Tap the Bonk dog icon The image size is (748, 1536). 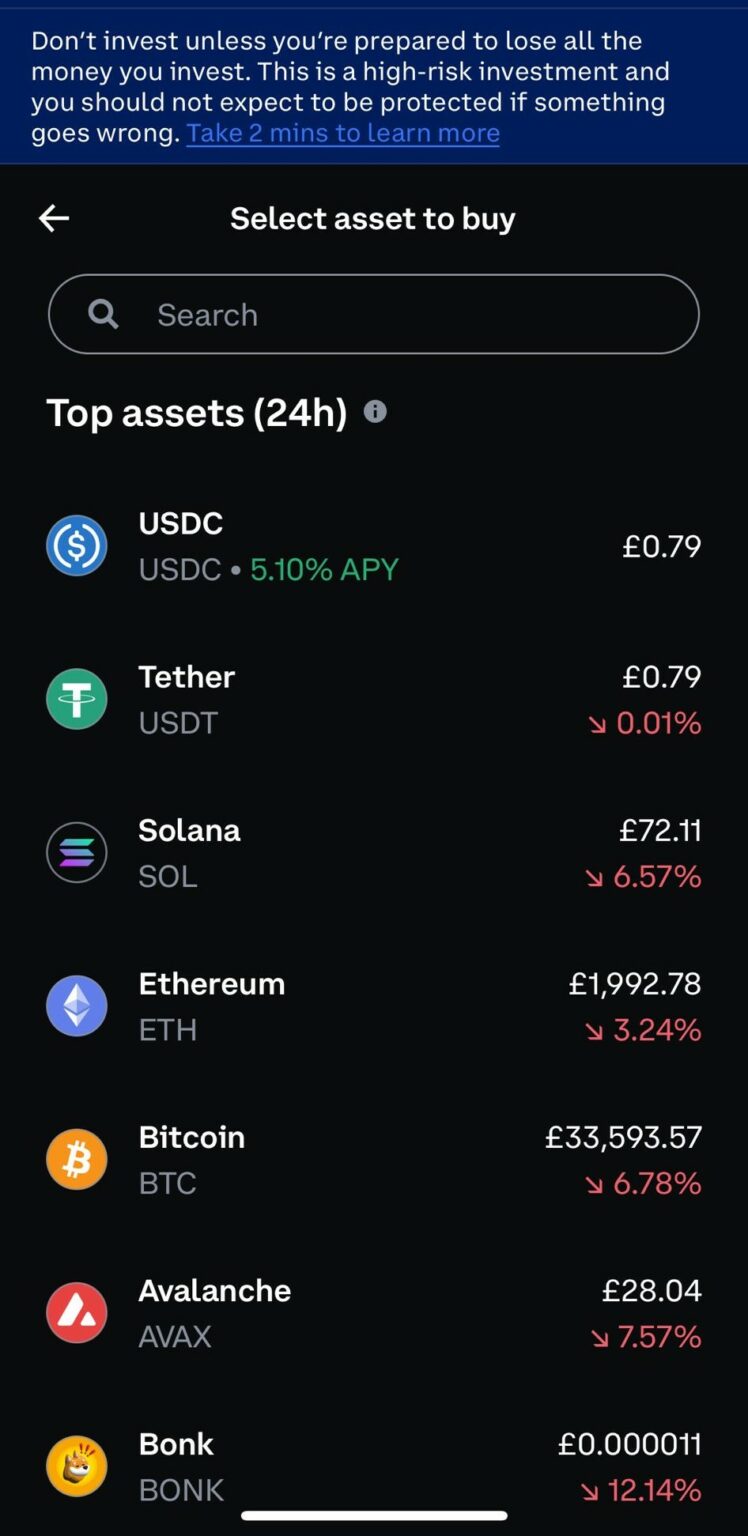(77, 1465)
